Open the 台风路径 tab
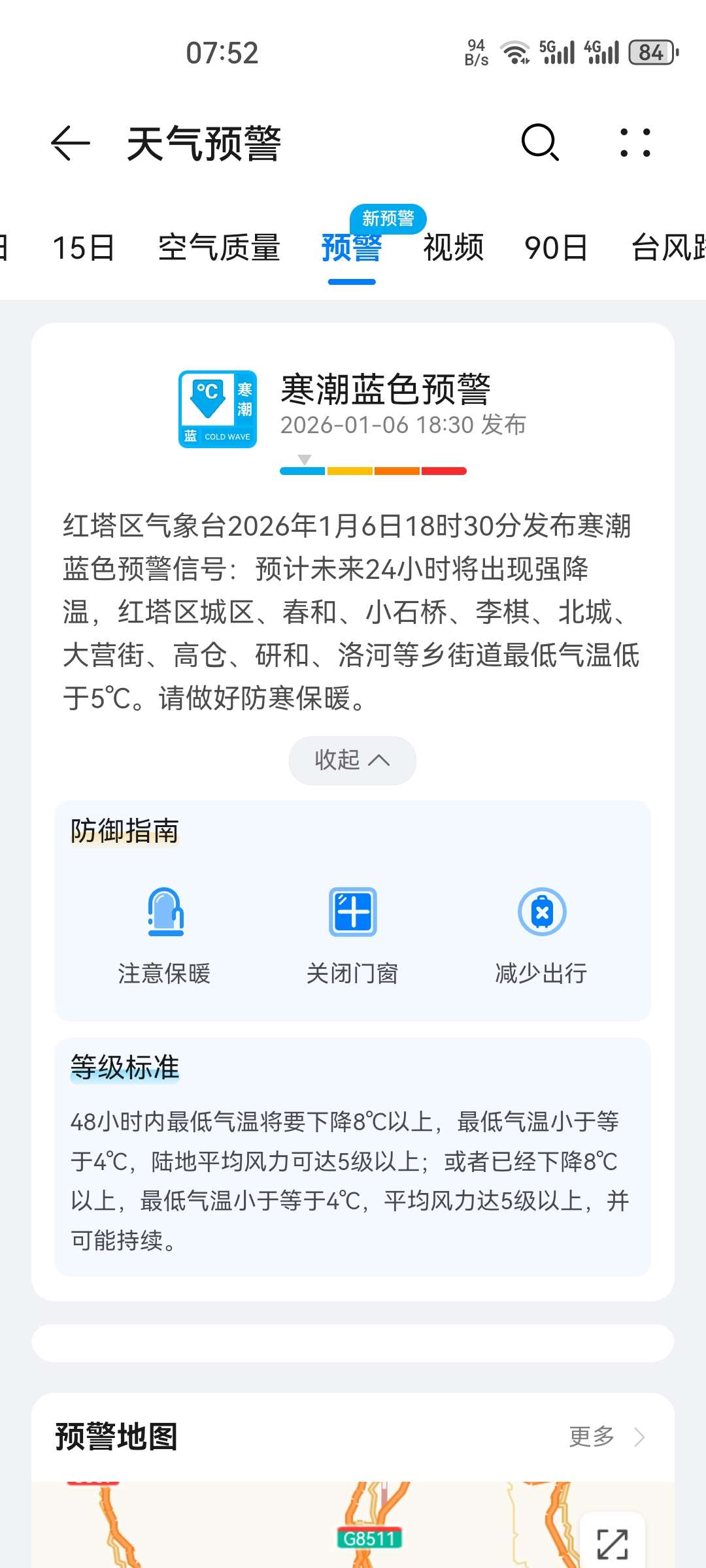 pyautogui.click(x=668, y=248)
